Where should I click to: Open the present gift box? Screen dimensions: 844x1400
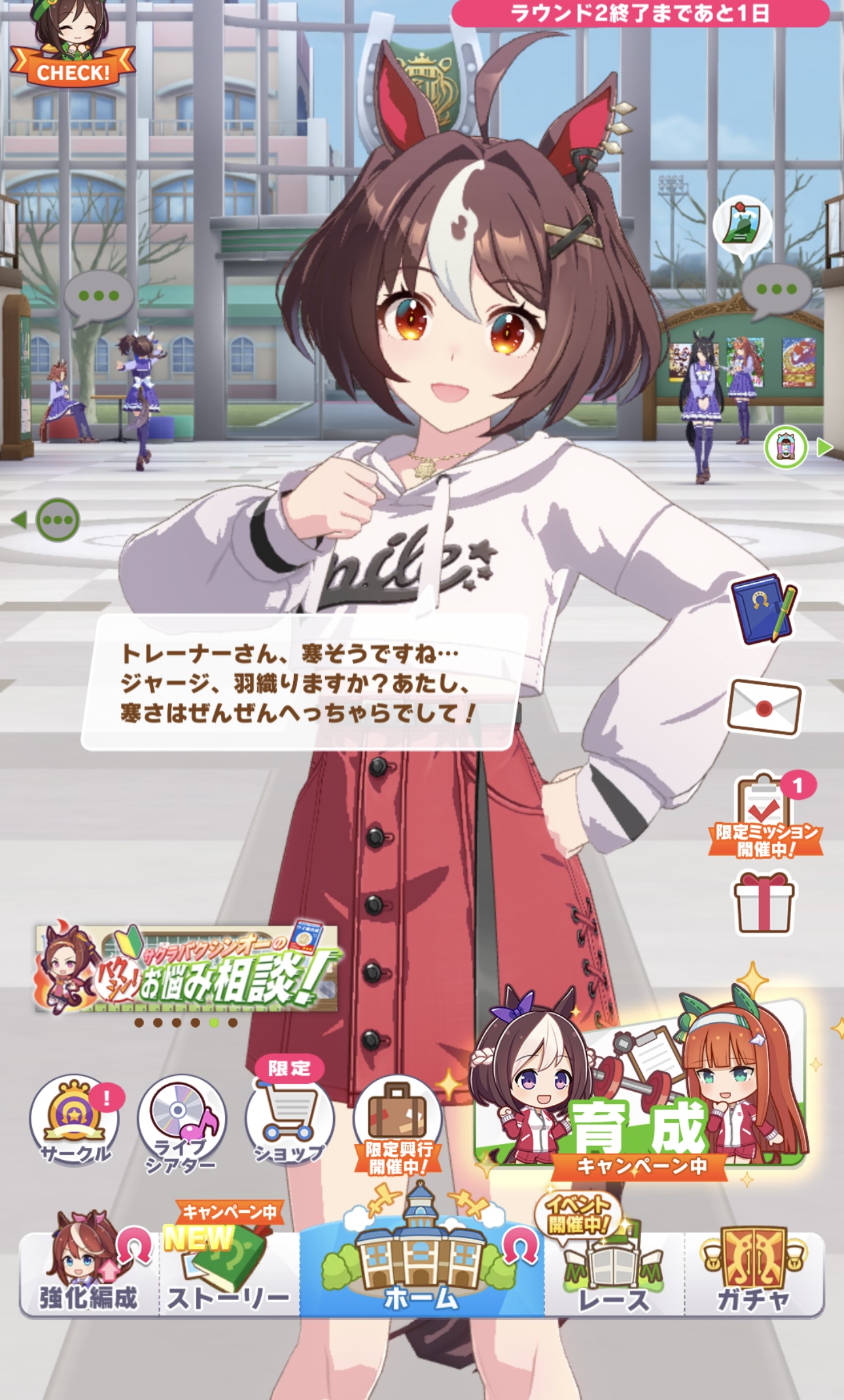[764, 903]
